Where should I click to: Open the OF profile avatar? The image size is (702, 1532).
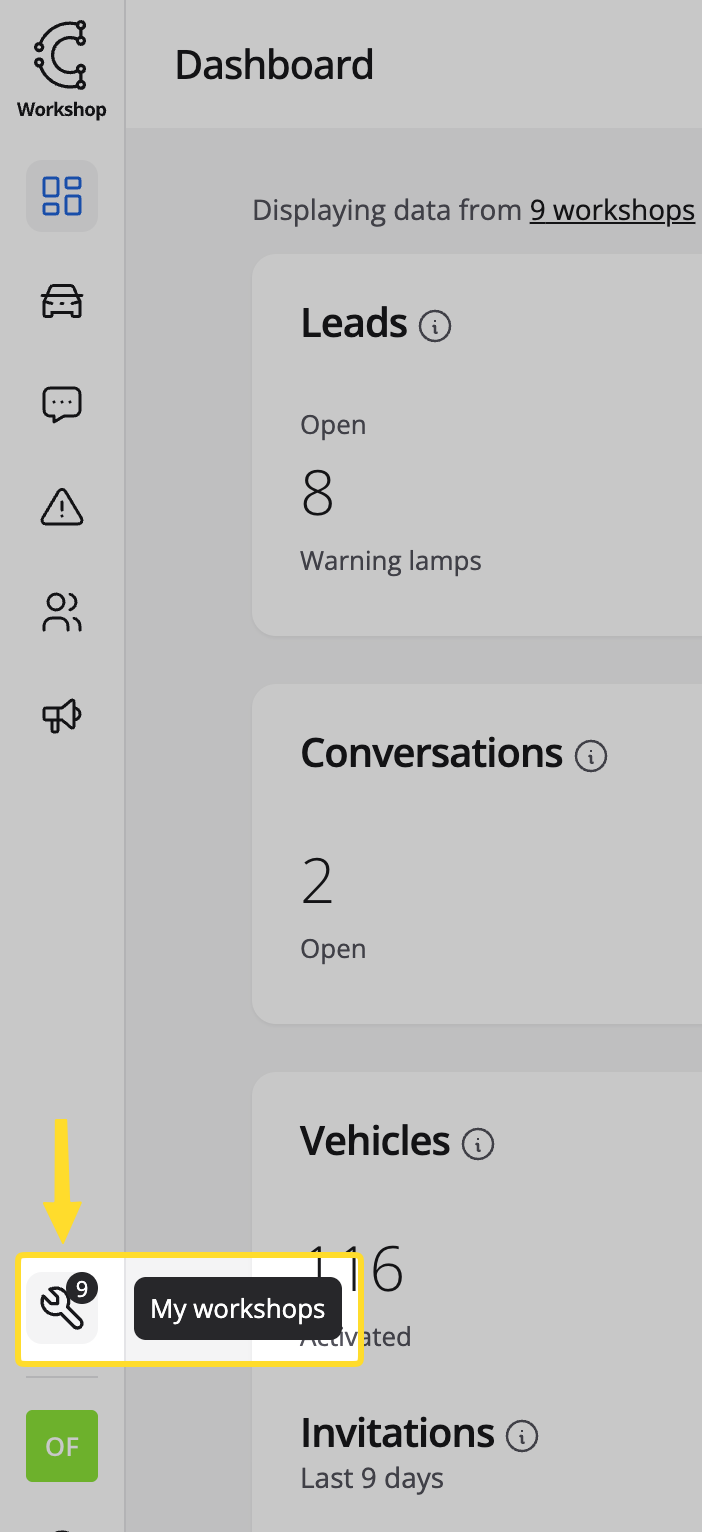[62, 1446]
